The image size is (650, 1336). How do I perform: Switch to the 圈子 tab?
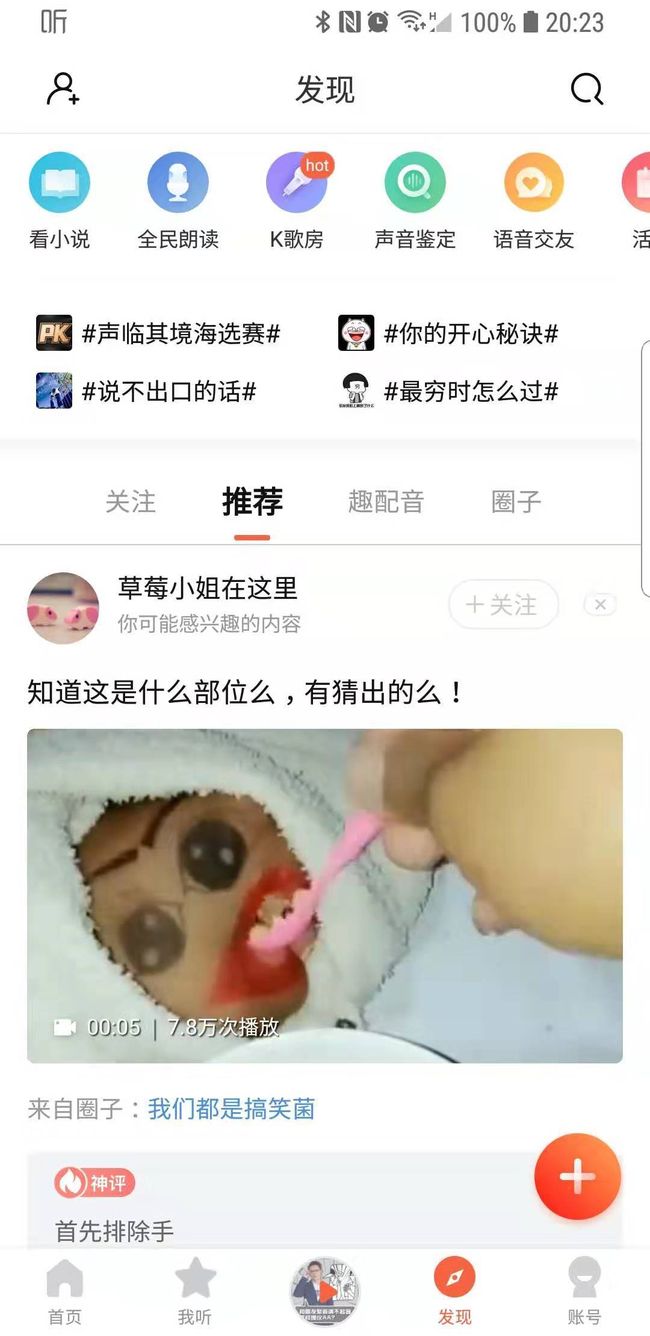coord(516,501)
